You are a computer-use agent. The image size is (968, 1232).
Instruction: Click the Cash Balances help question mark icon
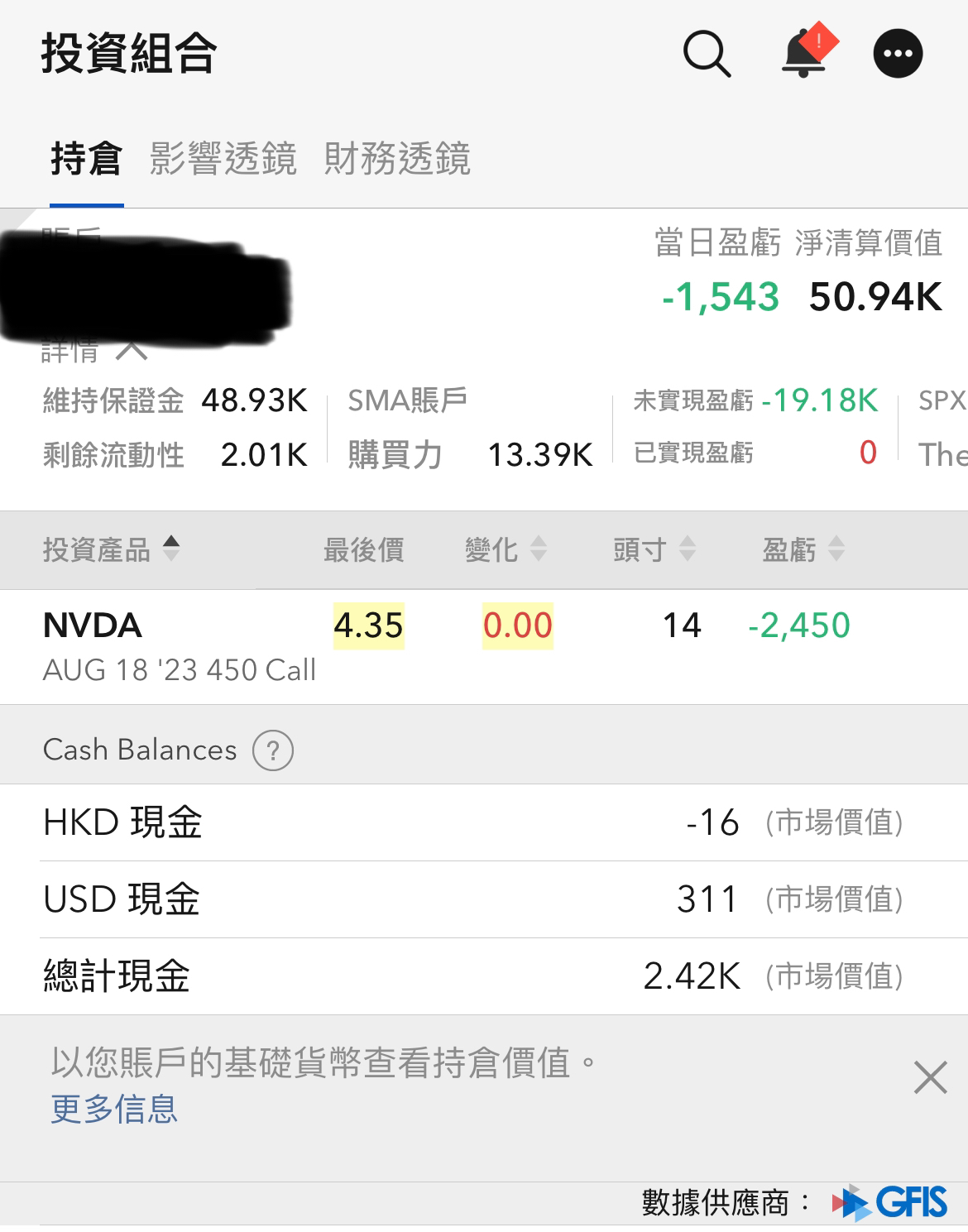(274, 751)
